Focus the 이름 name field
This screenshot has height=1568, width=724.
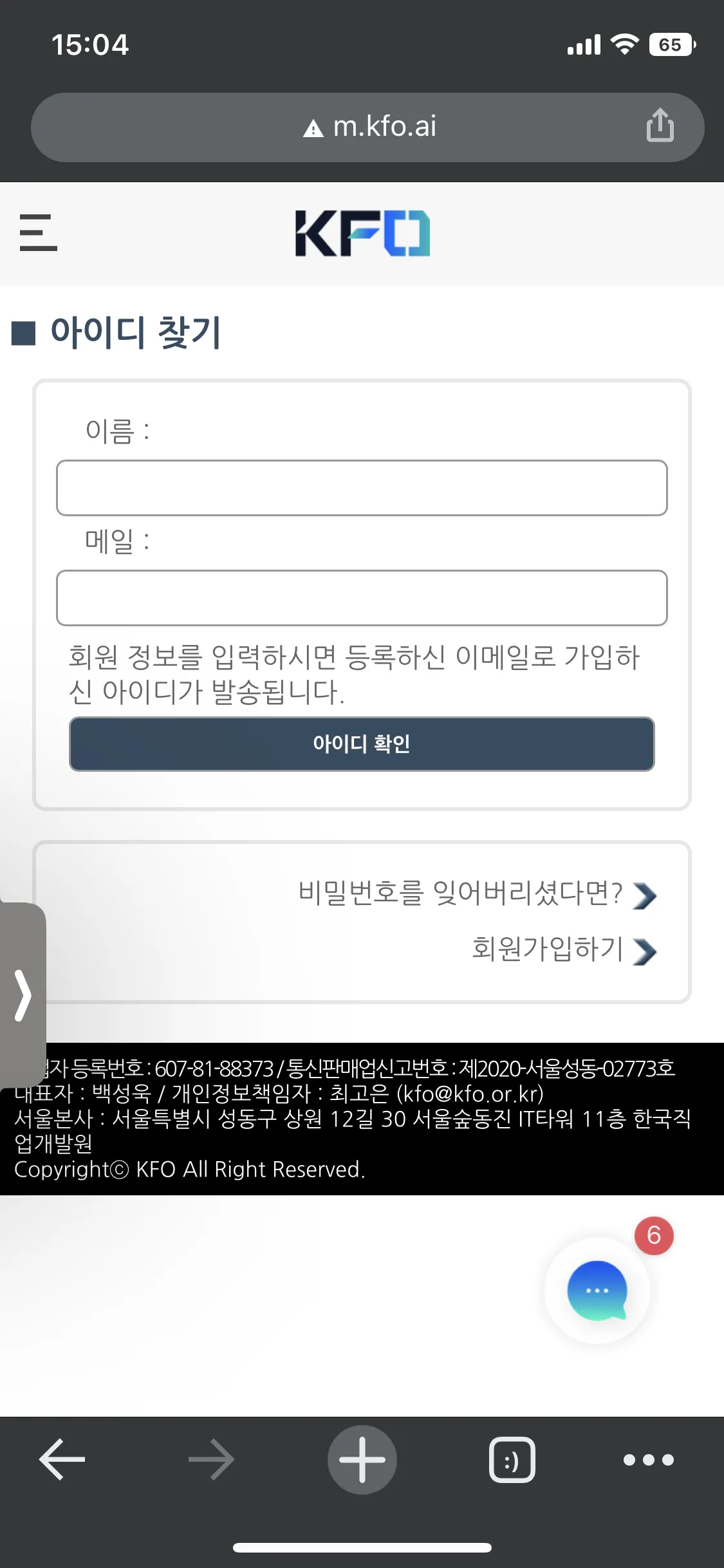[x=362, y=488]
